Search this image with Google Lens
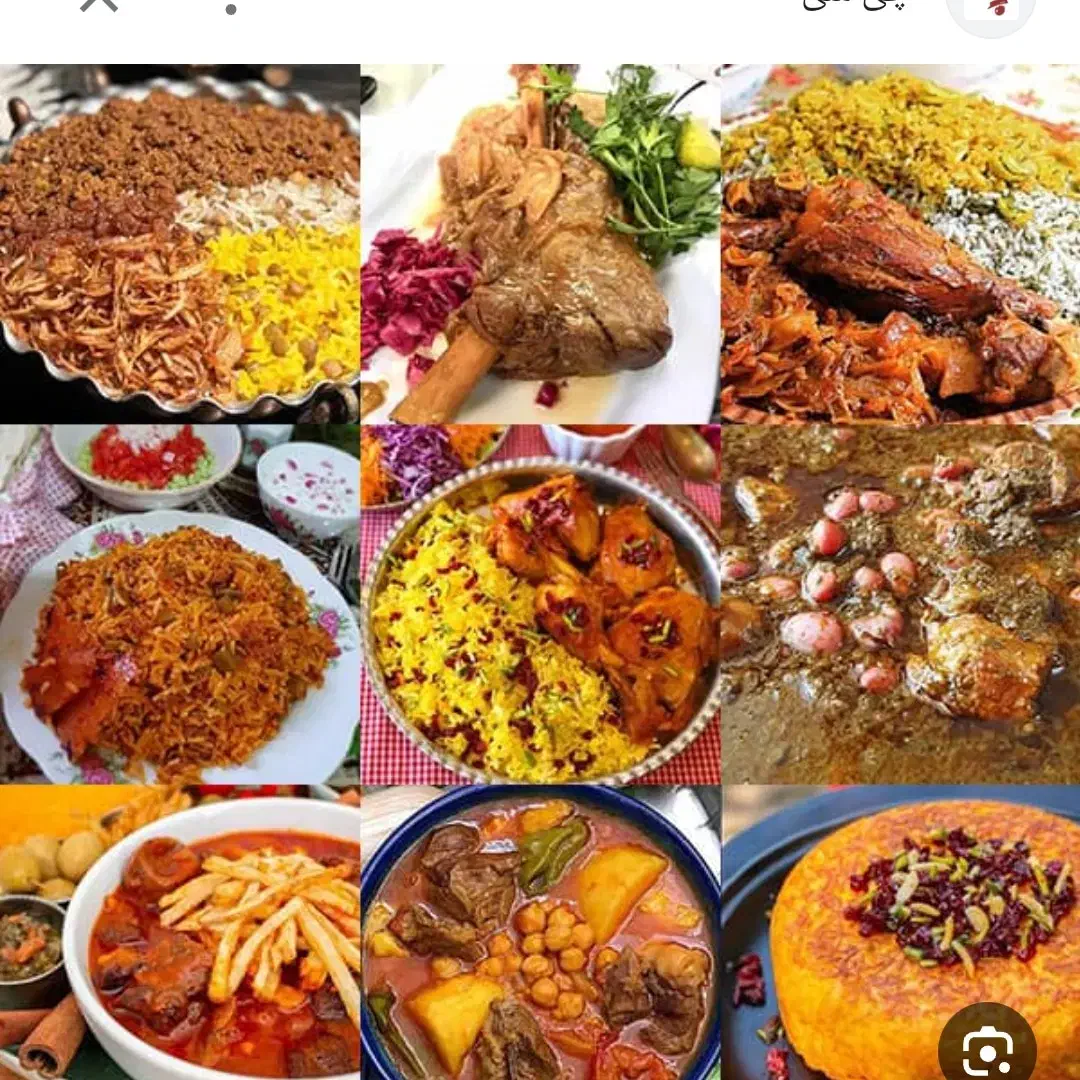Image resolution: width=1080 pixels, height=1080 pixels. (986, 1049)
